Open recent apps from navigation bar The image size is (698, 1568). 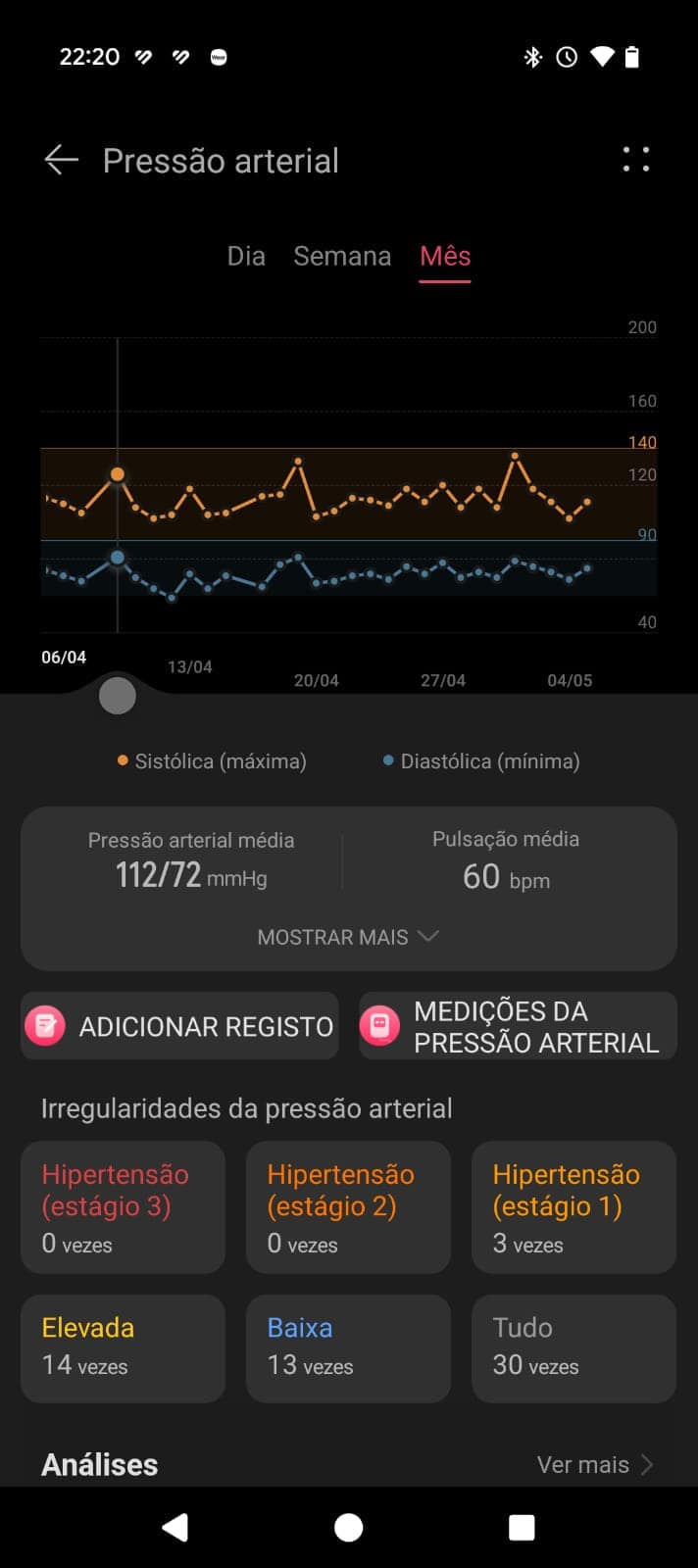[x=522, y=1527]
